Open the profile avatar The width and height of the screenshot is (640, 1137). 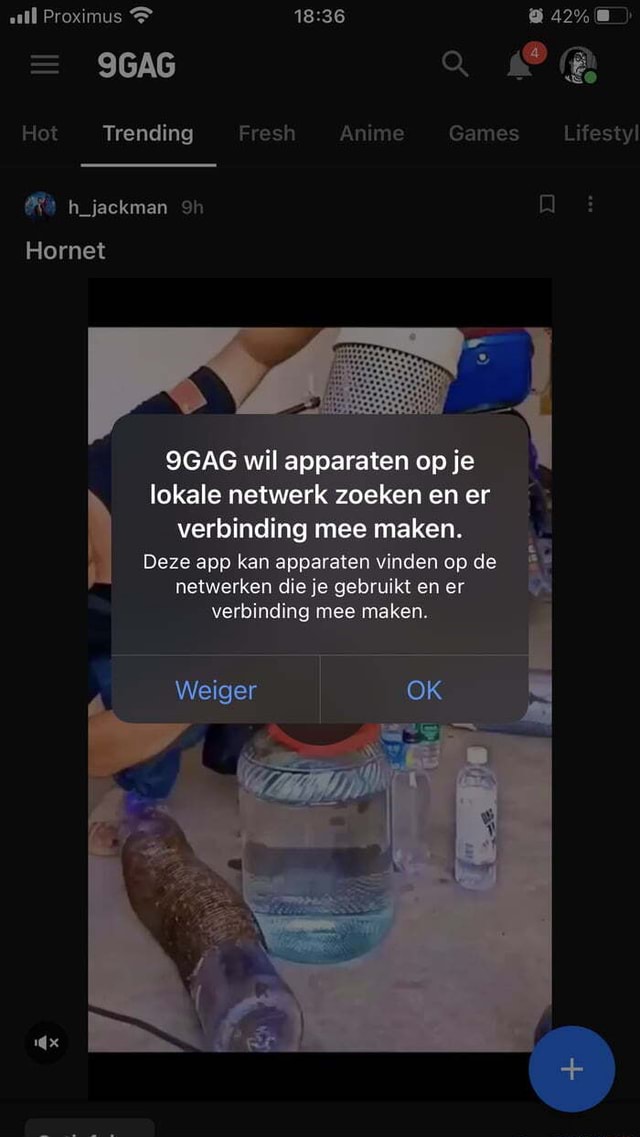pyautogui.click(x=577, y=65)
